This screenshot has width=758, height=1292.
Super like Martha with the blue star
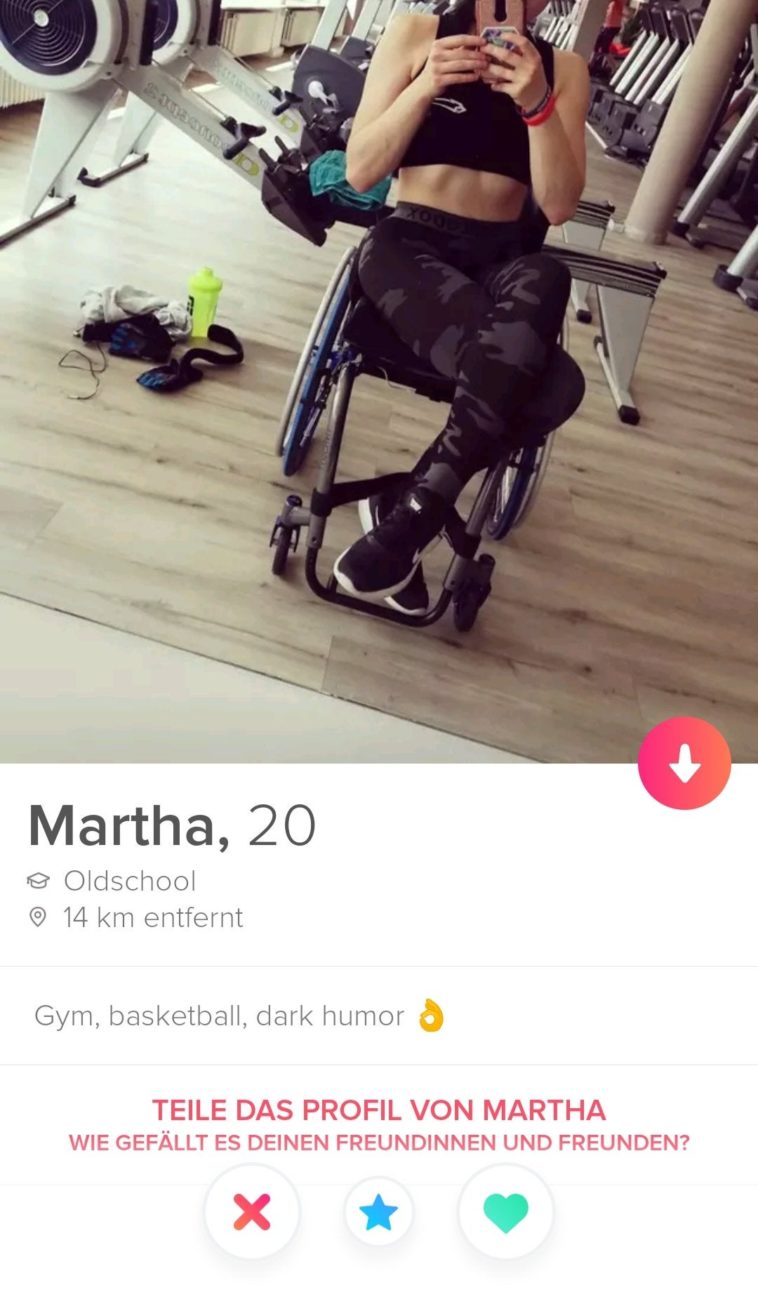[379, 1212]
